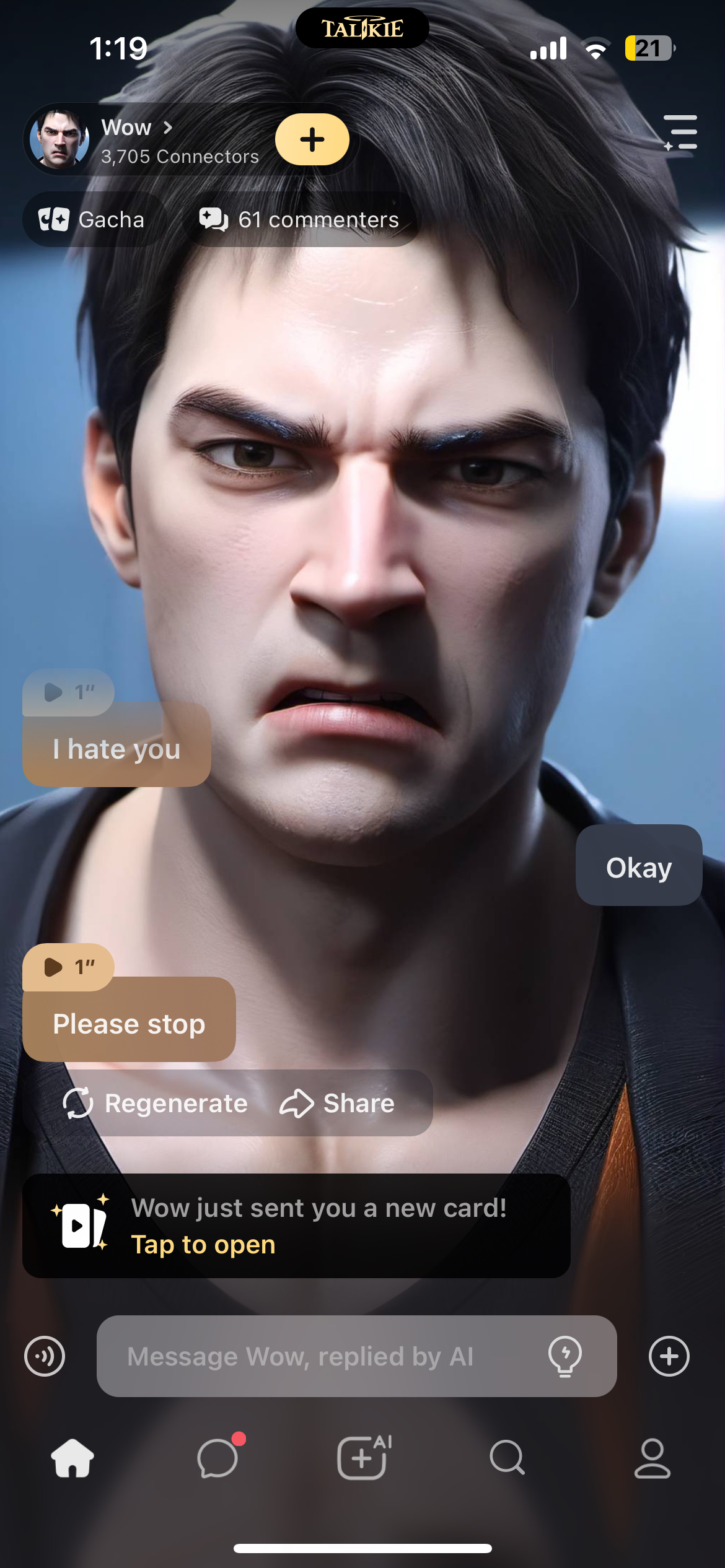Open more options with the circled plus
The height and width of the screenshot is (1568, 725).
(669, 1356)
